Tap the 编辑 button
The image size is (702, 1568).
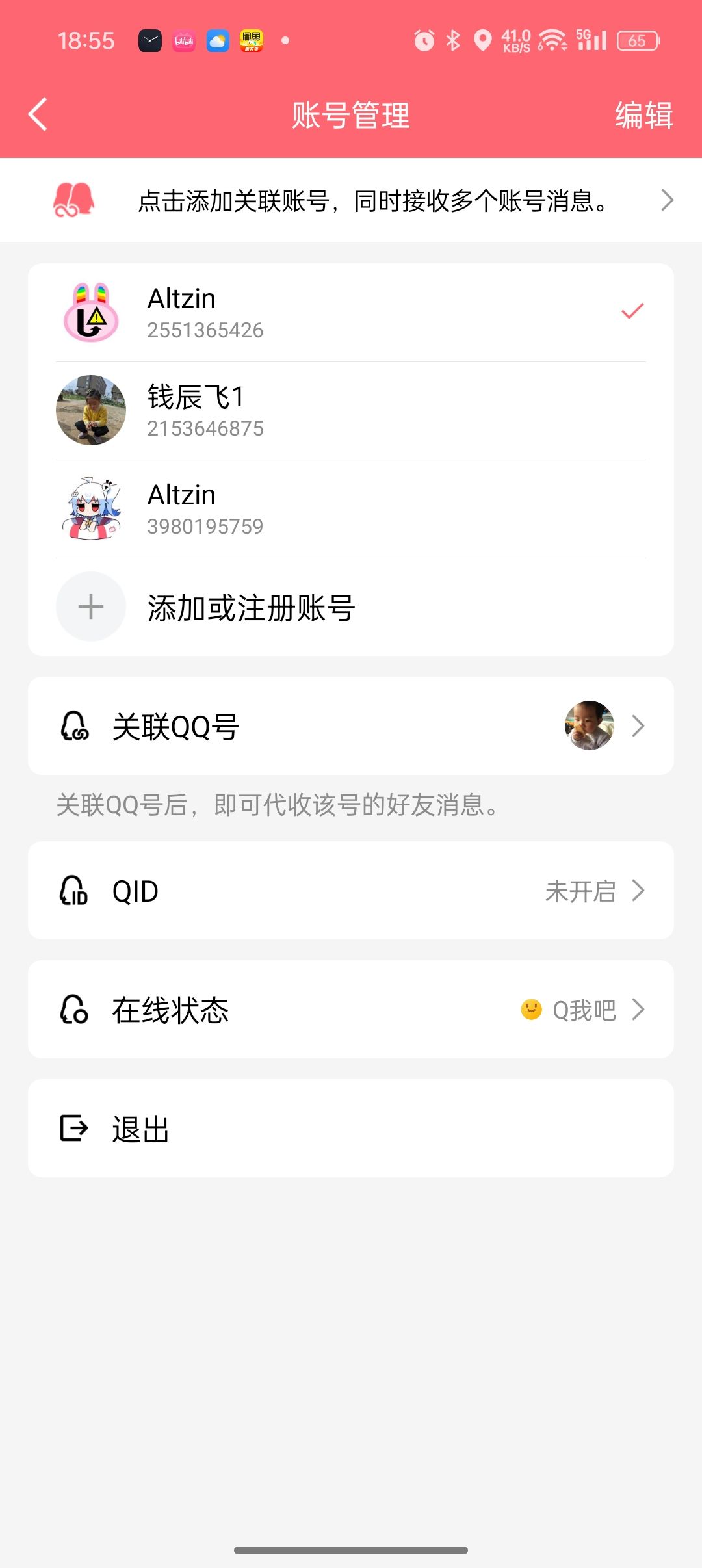[643, 116]
